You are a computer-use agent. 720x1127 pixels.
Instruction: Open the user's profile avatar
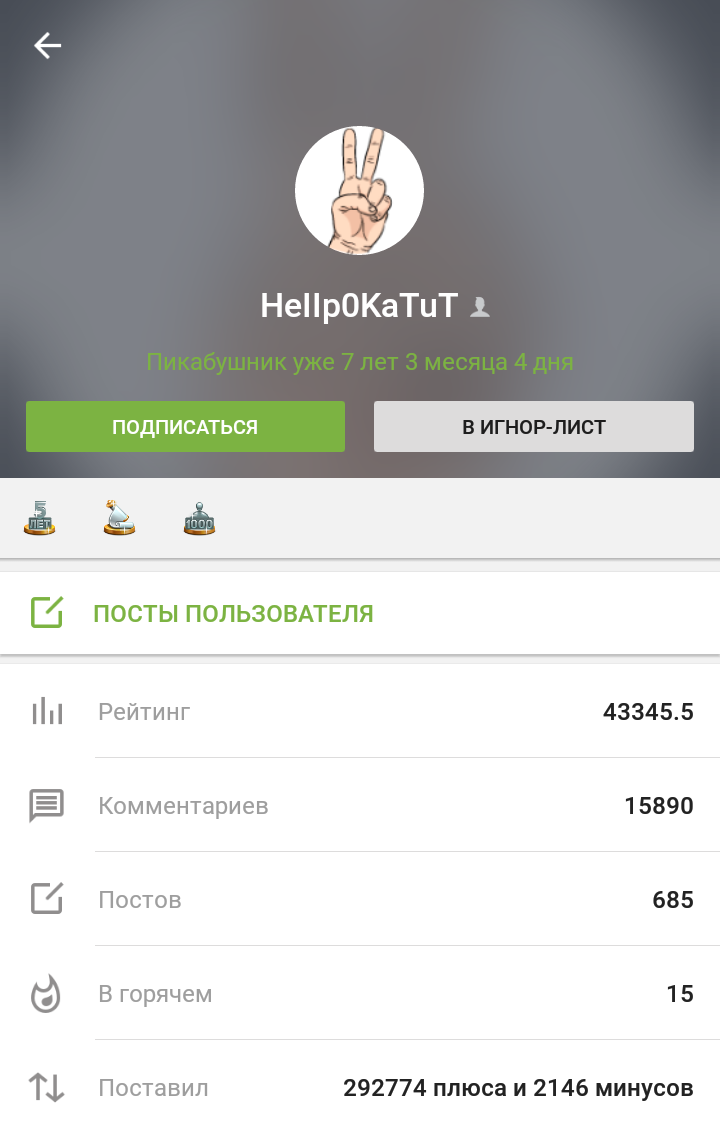click(359, 190)
